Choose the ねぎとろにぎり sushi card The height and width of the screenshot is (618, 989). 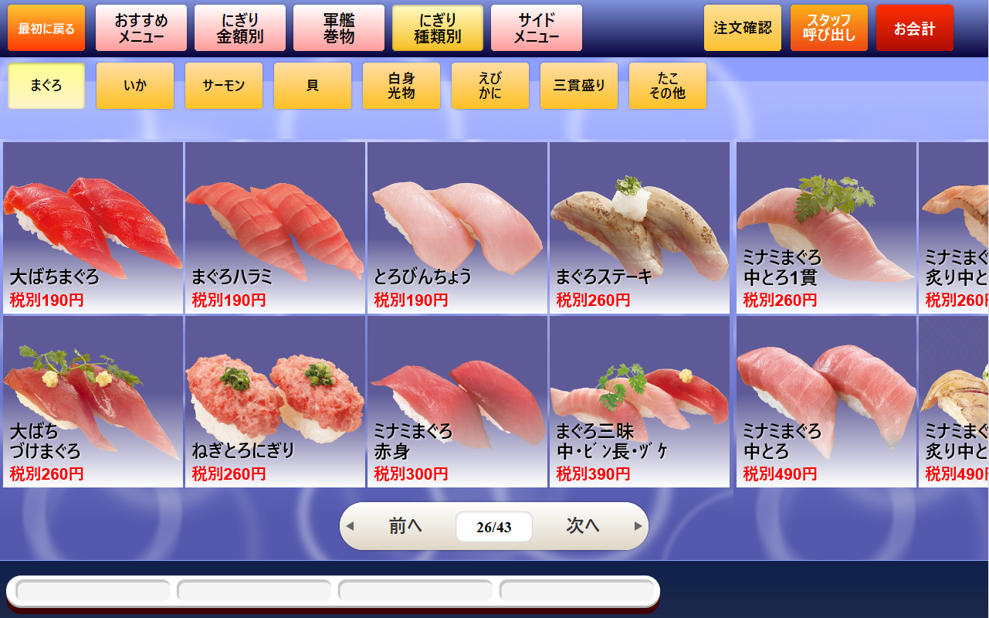tap(275, 402)
